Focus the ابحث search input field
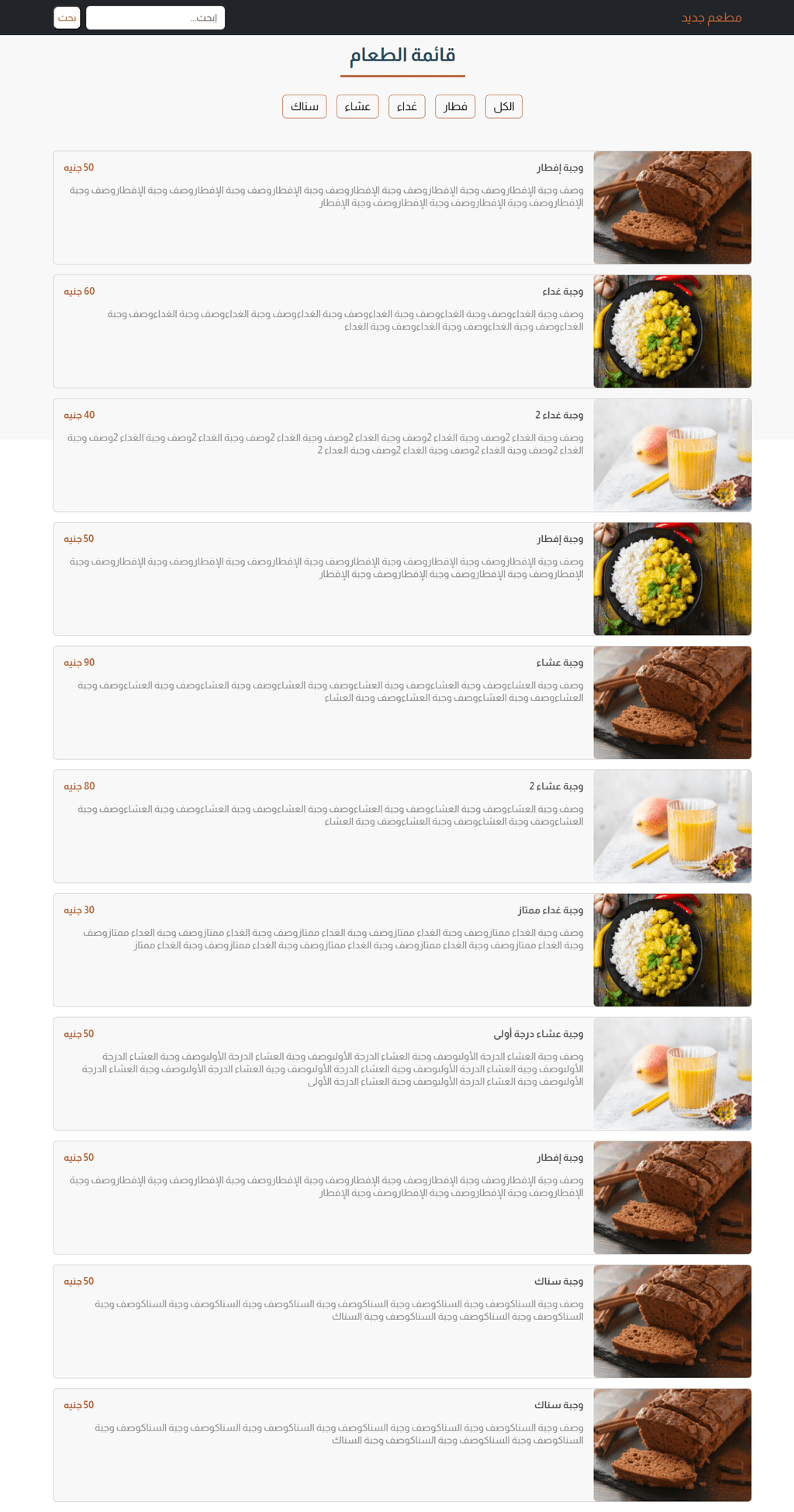Screen dimensions: 794x1512 (x=155, y=18)
